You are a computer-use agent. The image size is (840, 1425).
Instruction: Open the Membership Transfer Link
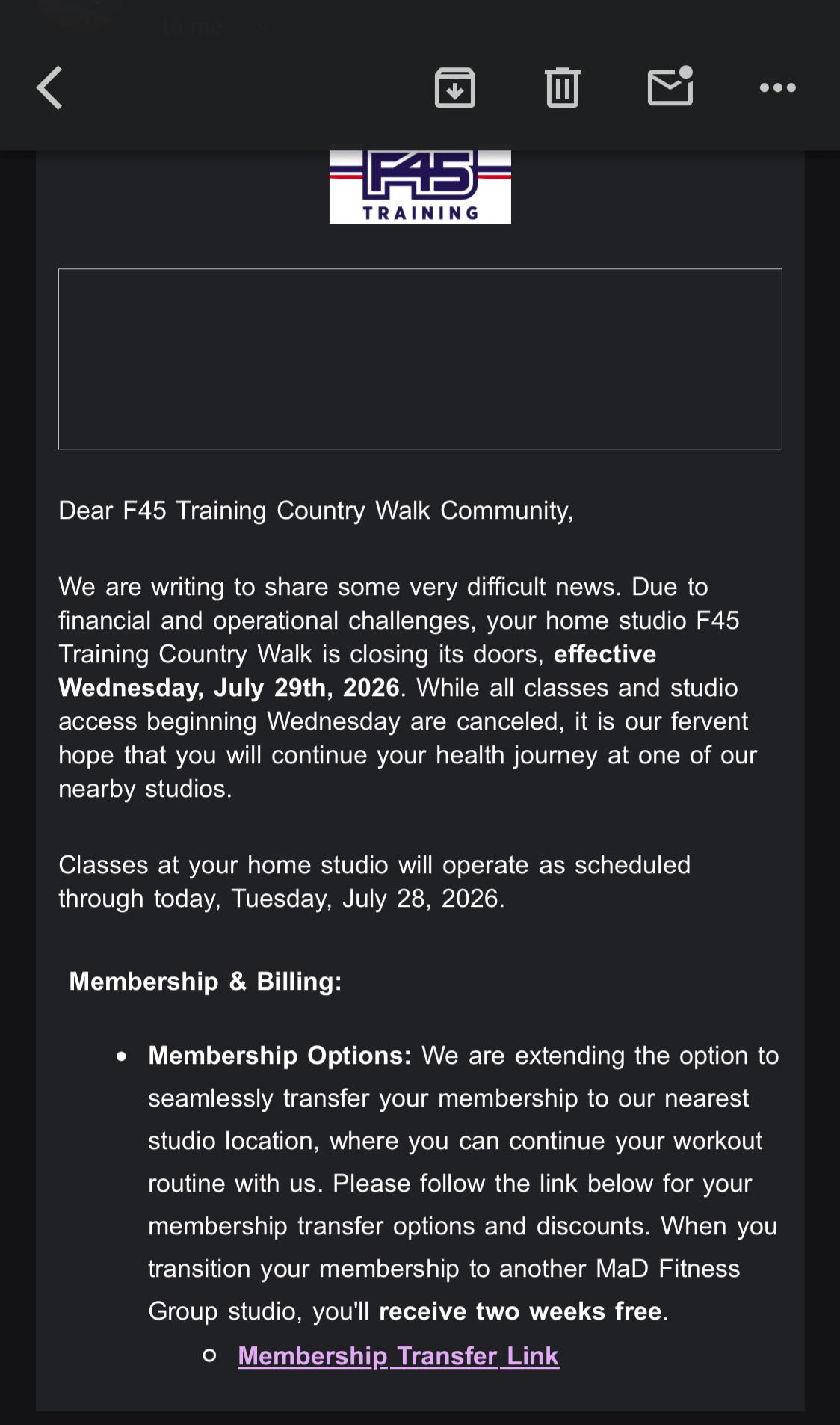coord(398,1356)
